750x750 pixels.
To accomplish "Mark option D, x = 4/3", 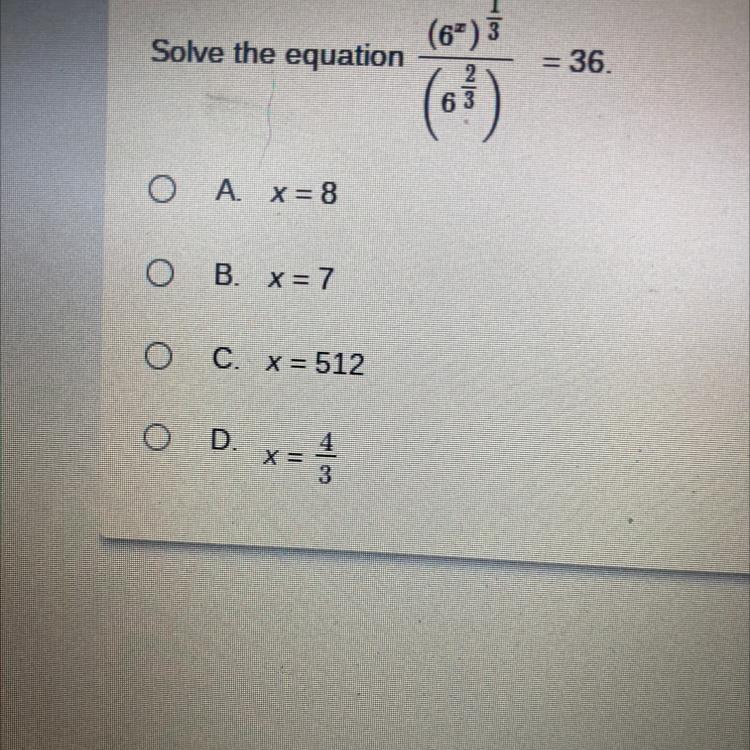I will 154,438.
